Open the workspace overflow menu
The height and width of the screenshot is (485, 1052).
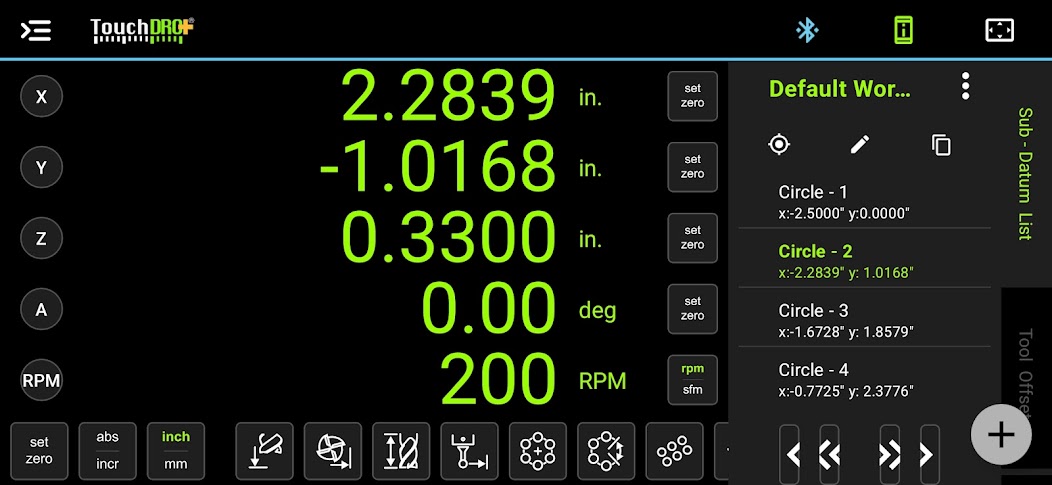pos(965,87)
